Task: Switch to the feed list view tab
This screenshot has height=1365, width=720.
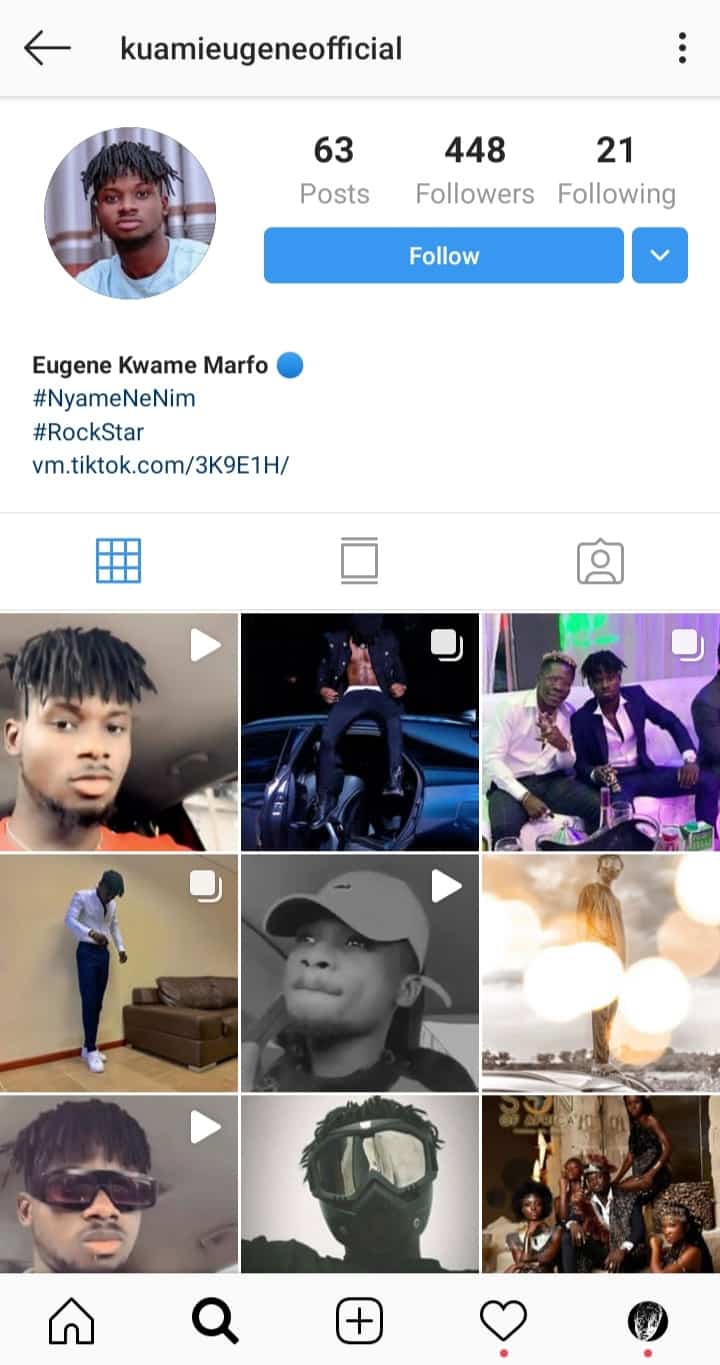Action: click(360, 561)
